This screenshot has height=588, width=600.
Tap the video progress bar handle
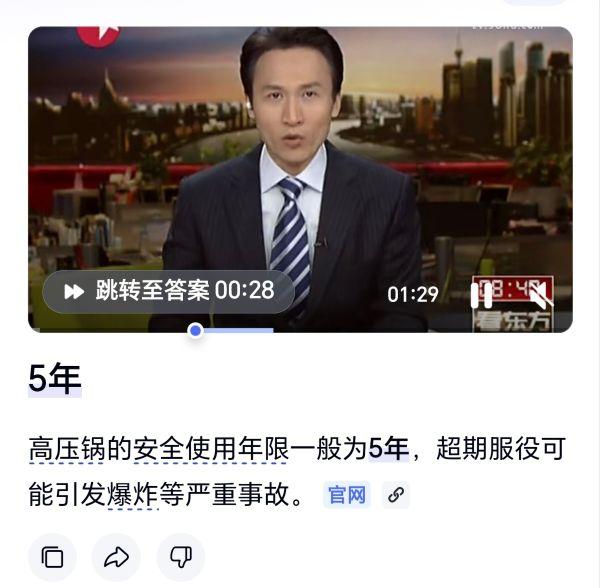click(x=196, y=330)
